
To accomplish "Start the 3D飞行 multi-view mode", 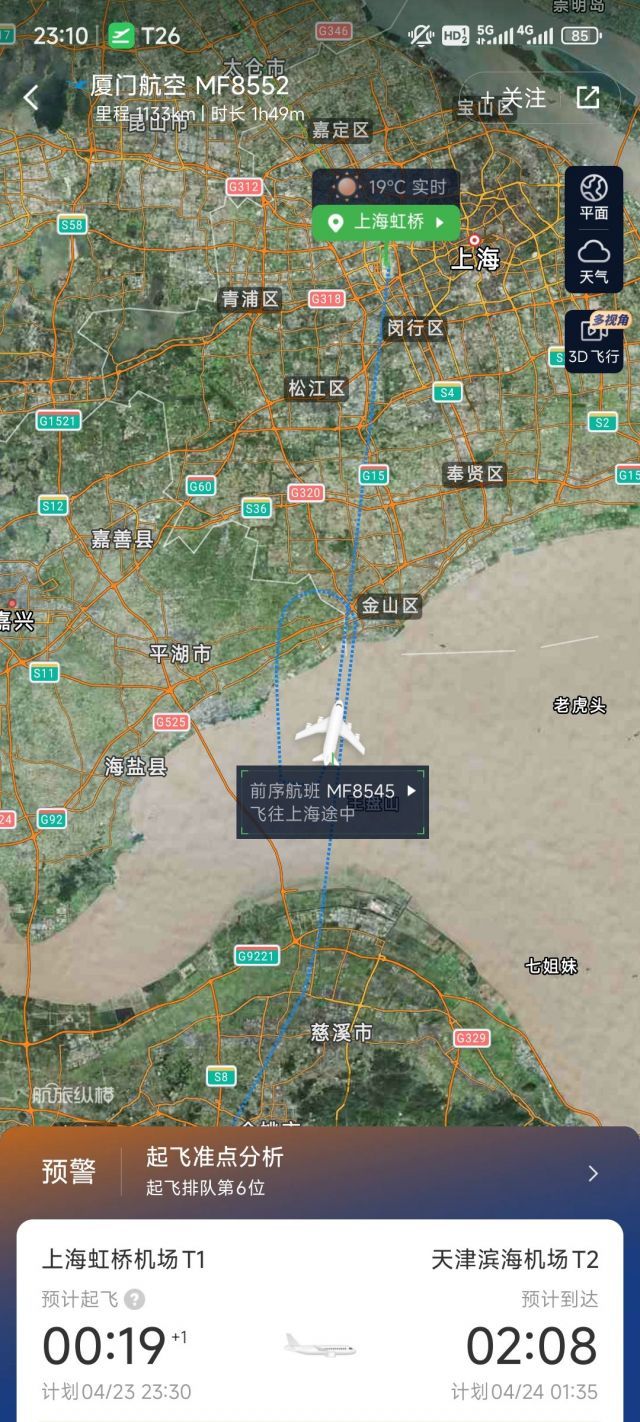I will [594, 341].
